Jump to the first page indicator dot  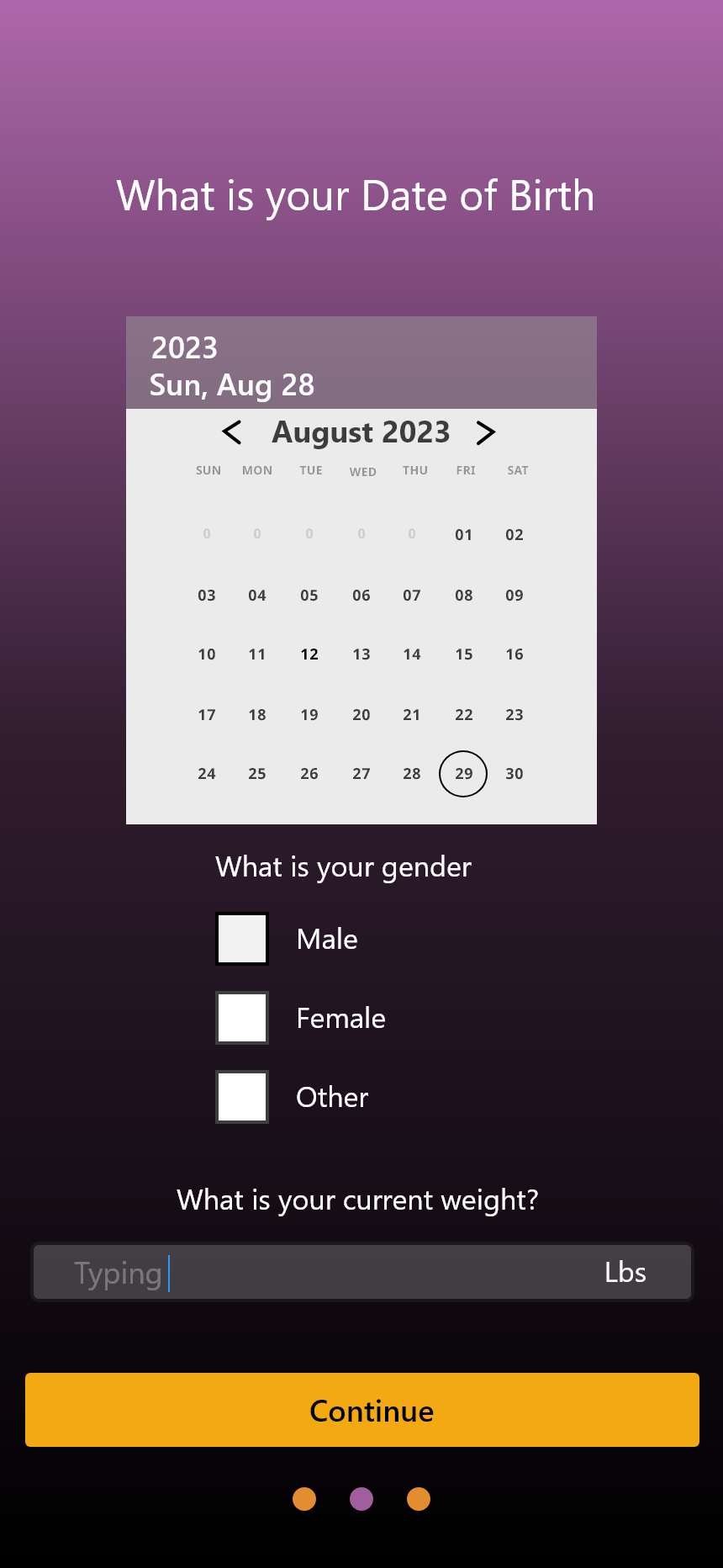pos(304,1499)
